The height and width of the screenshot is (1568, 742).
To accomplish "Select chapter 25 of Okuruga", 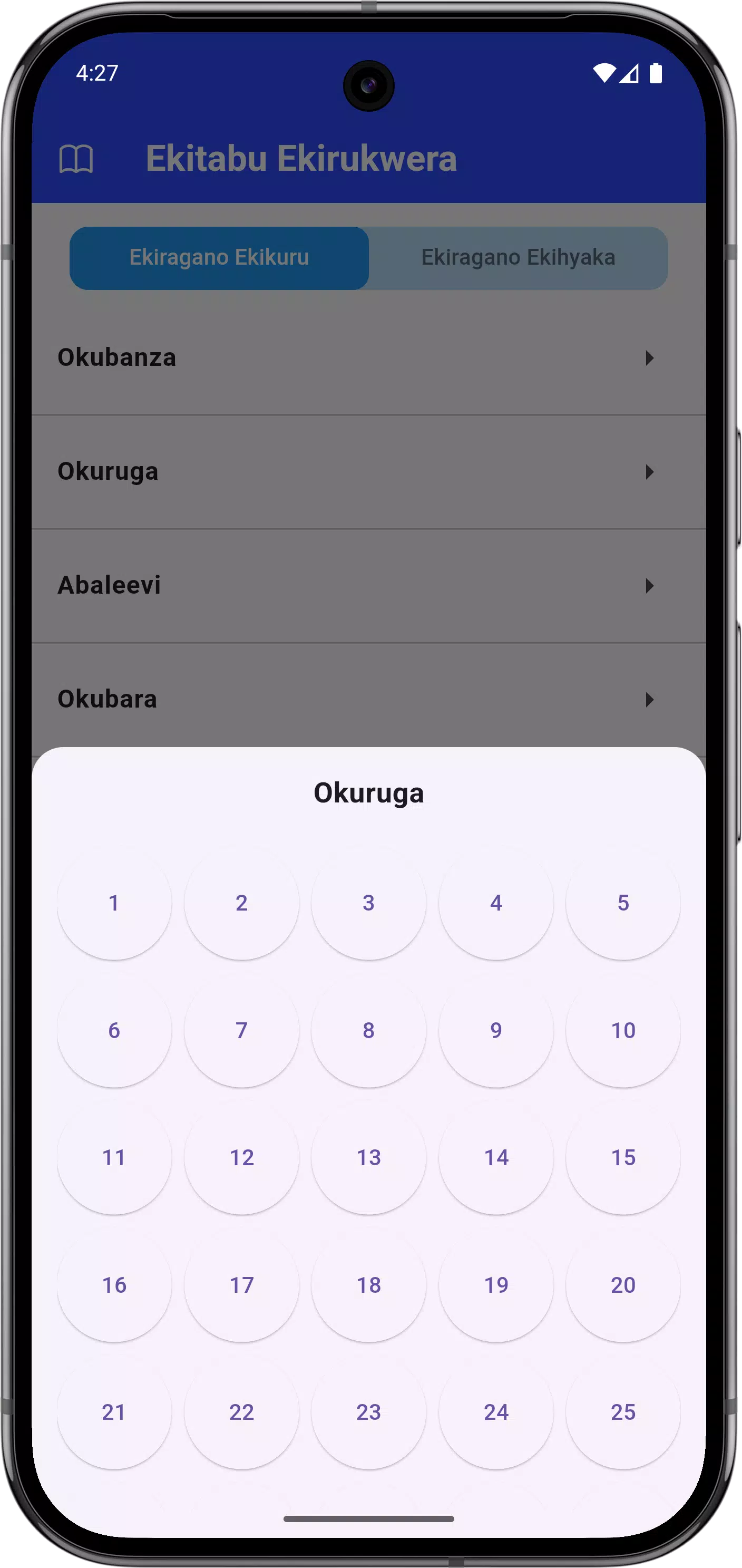I will [623, 1412].
